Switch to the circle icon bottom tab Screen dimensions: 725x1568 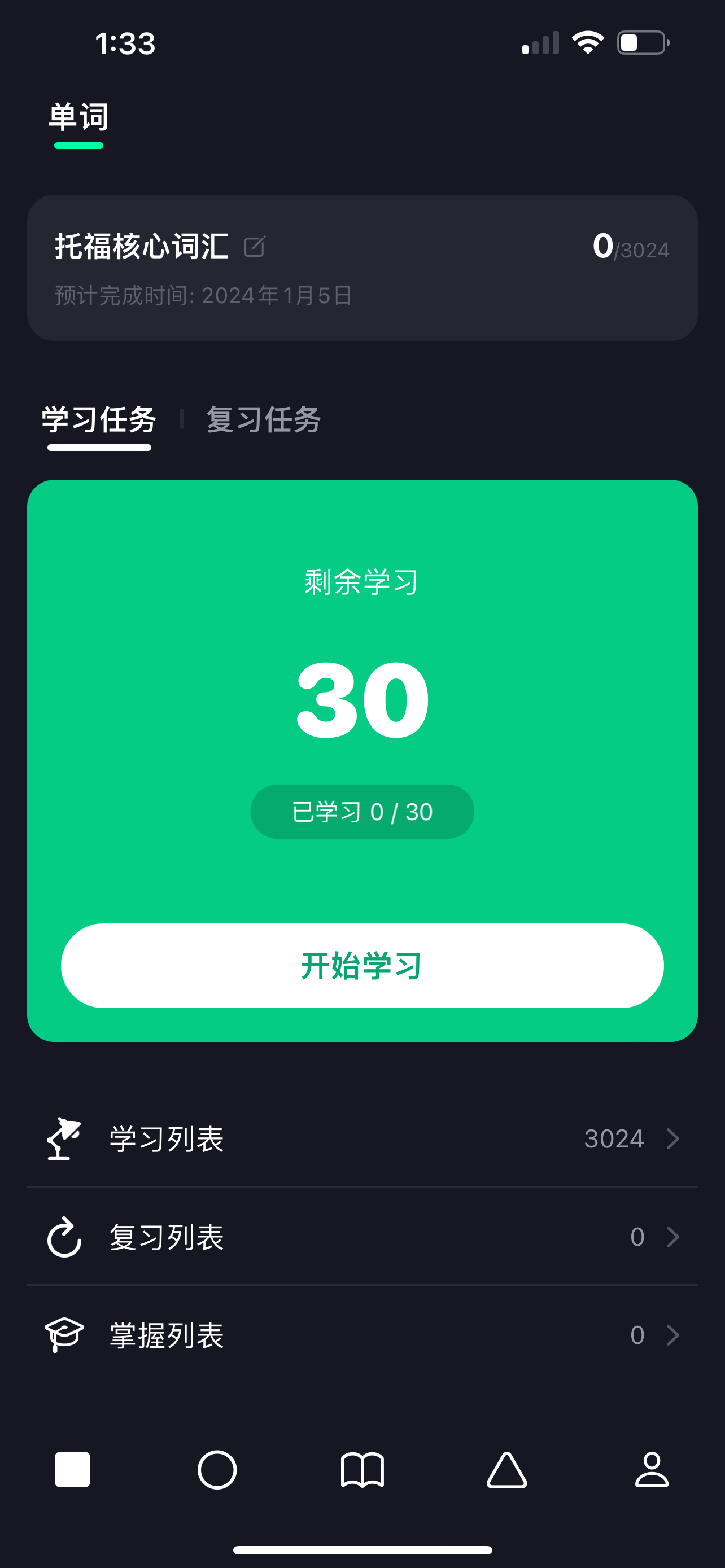pyautogui.click(x=217, y=1469)
